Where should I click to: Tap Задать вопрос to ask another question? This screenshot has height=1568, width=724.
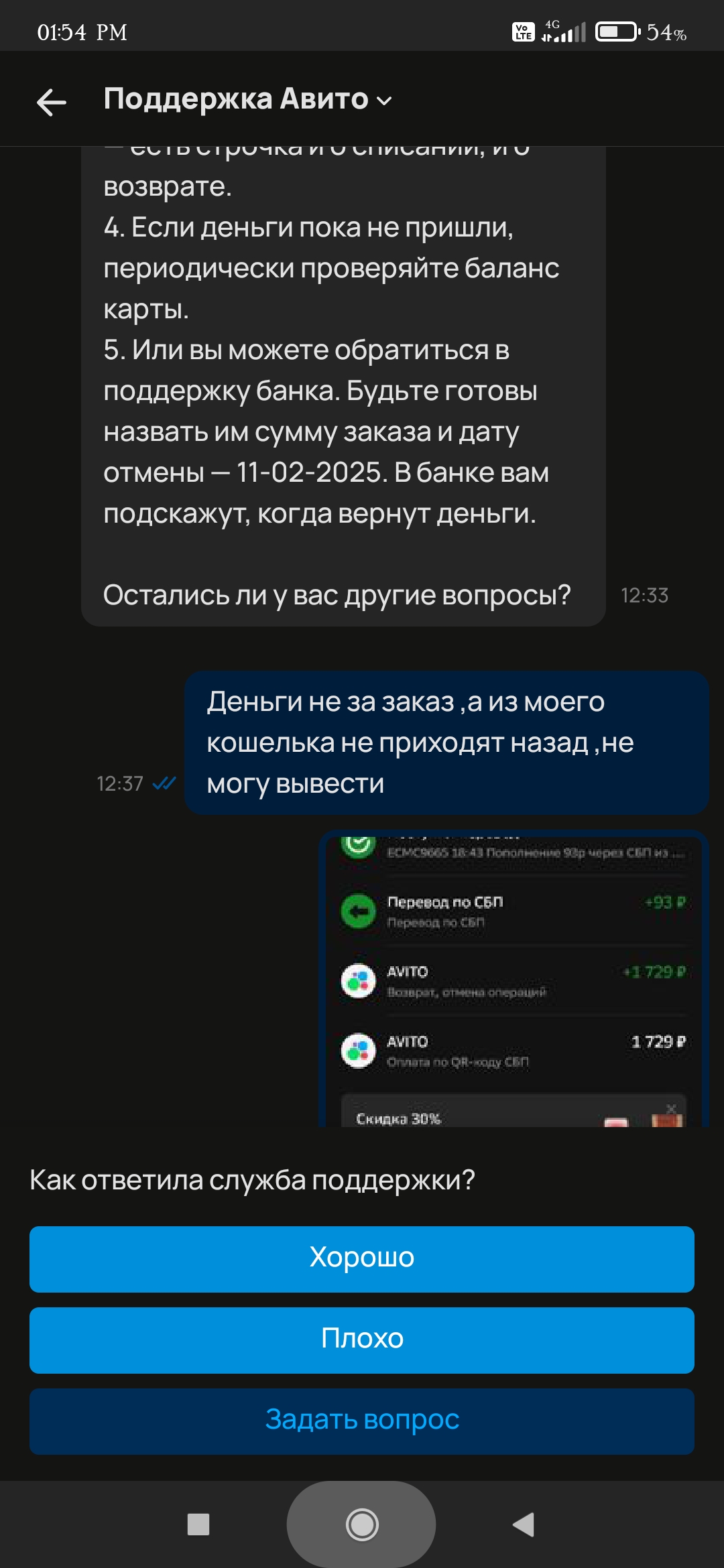click(362, 1421)
